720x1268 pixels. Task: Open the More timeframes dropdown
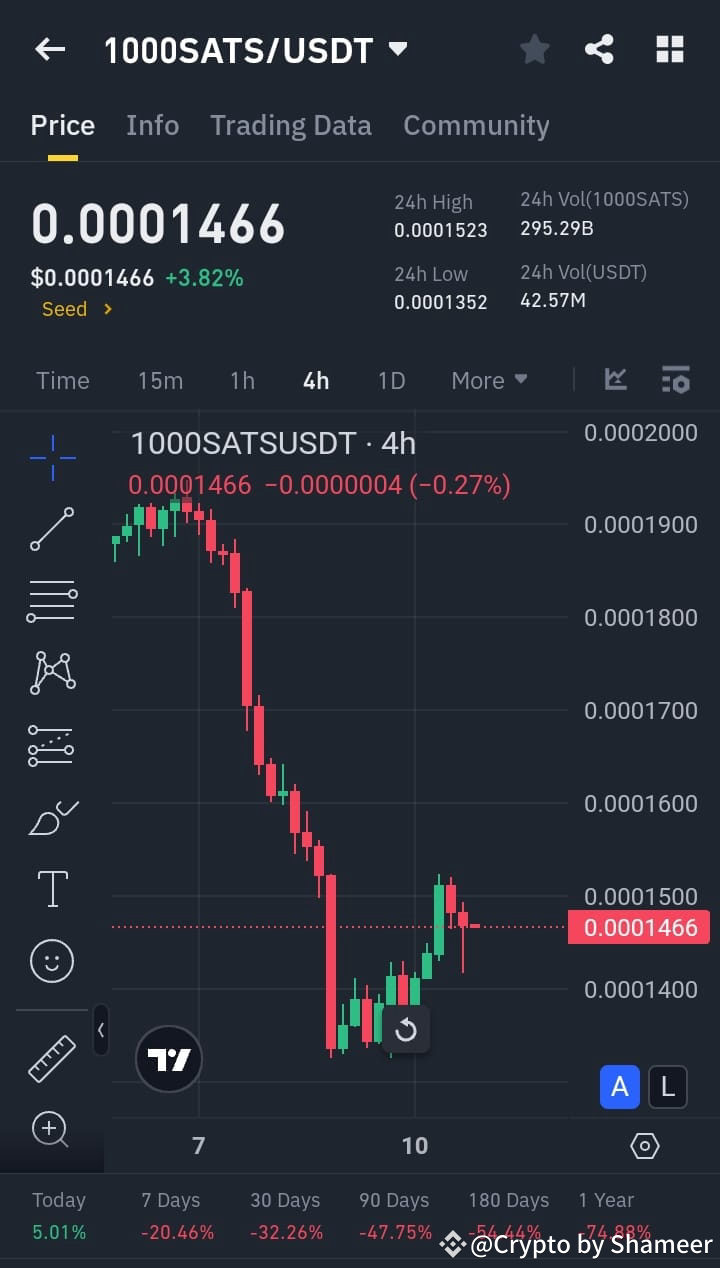489,380
